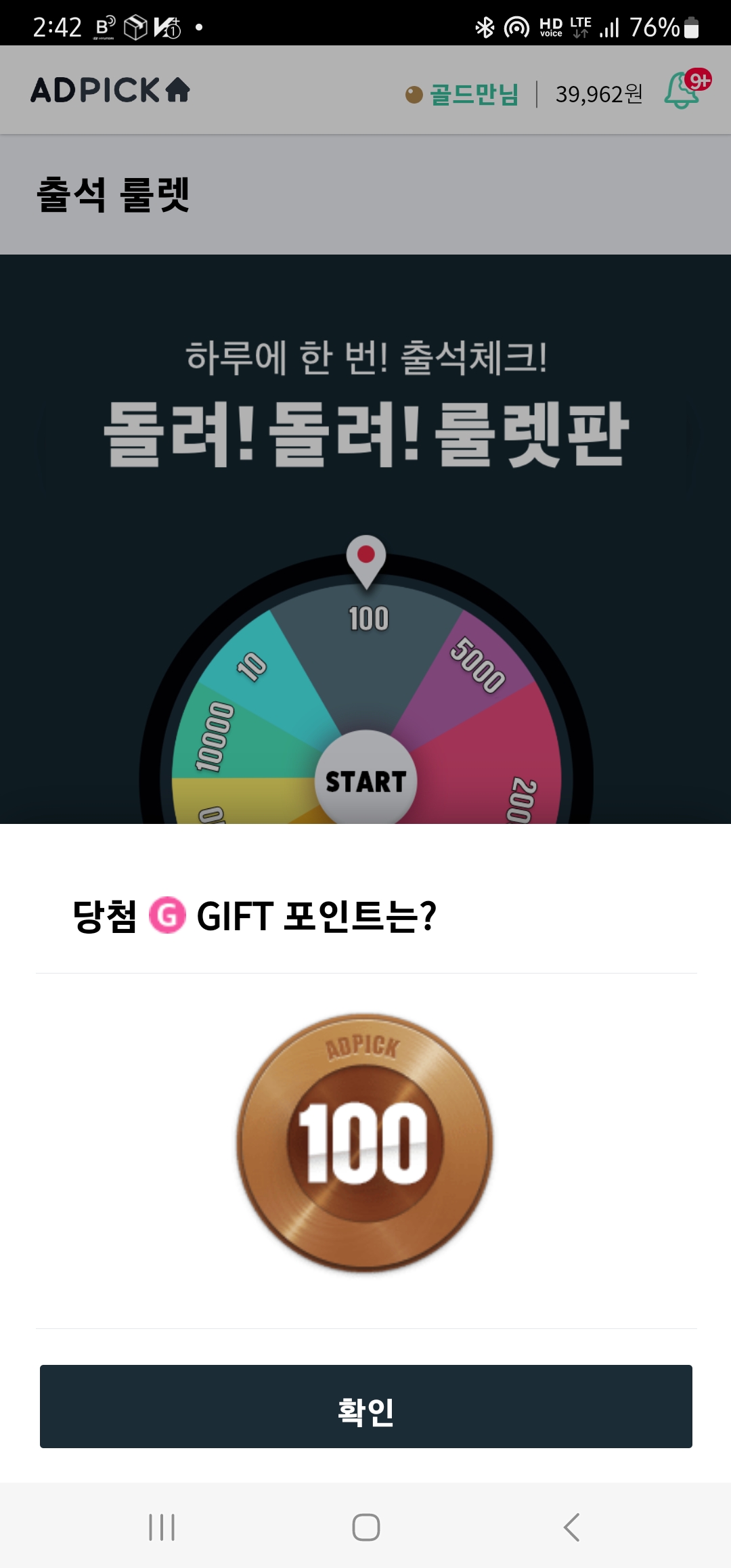Go back with the system back button

tap(572, 1527)
